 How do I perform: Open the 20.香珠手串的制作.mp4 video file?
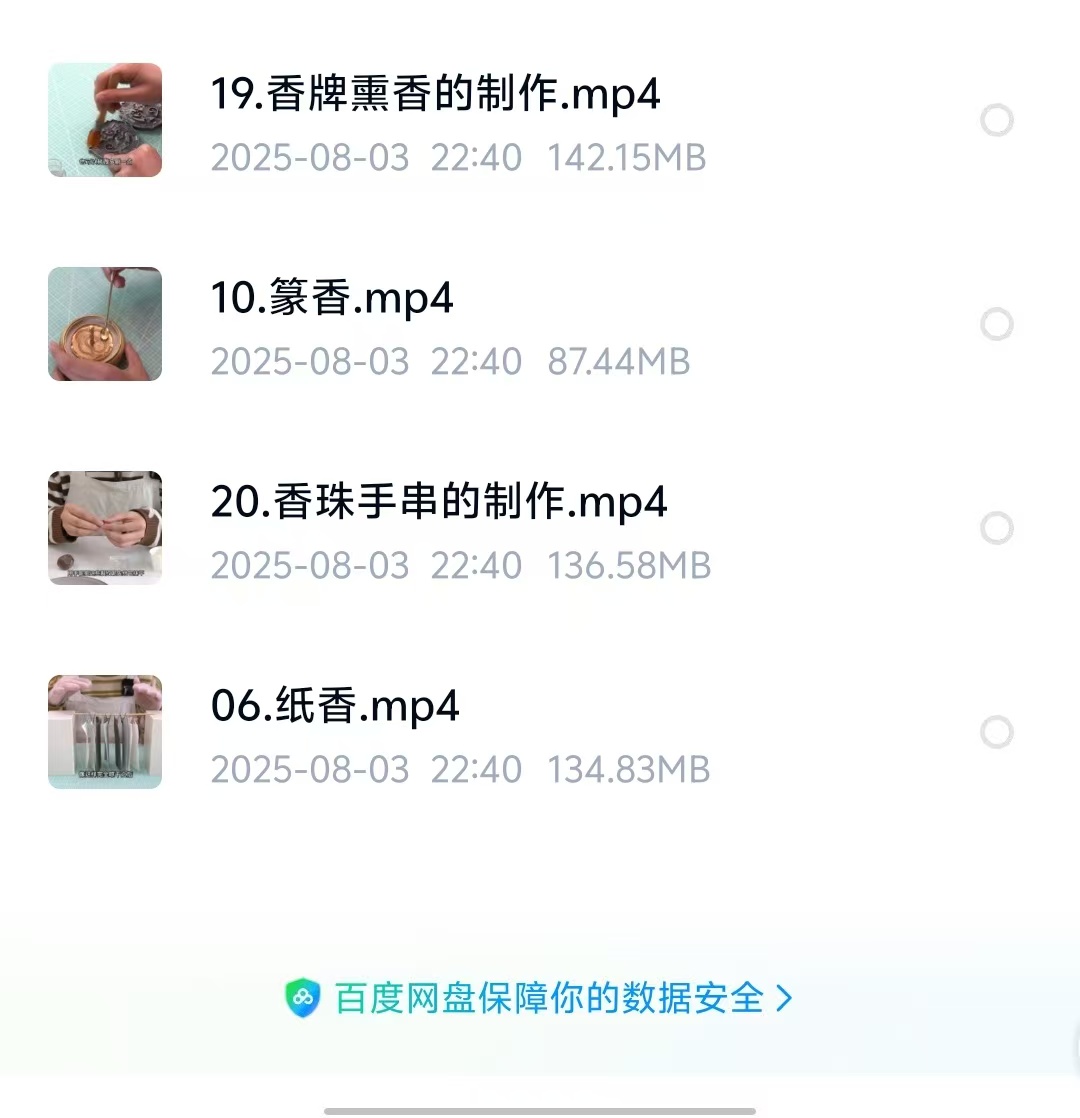point(438,502)
